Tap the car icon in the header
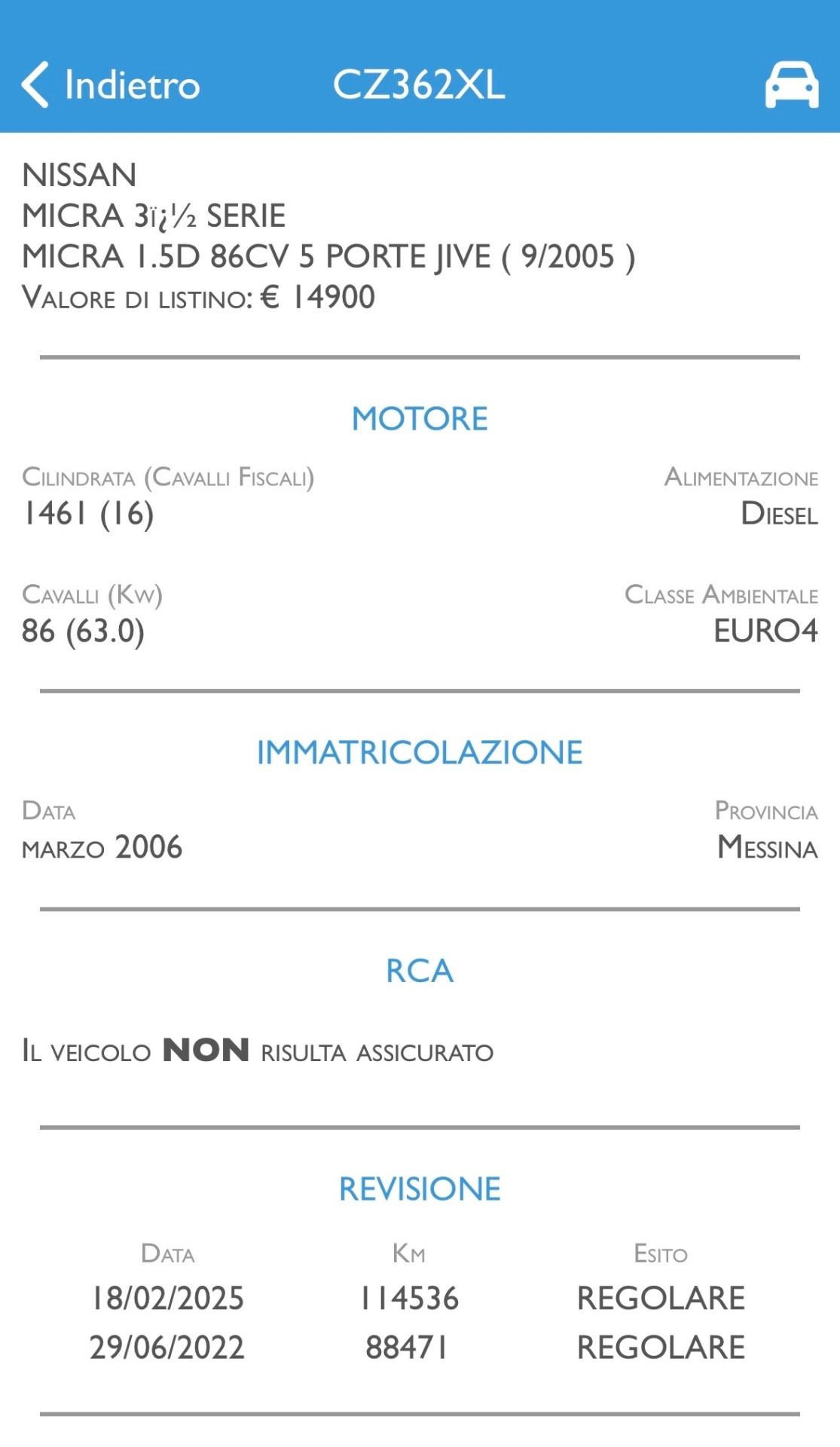Screen dimensions: 840x1447 (792, 84)
